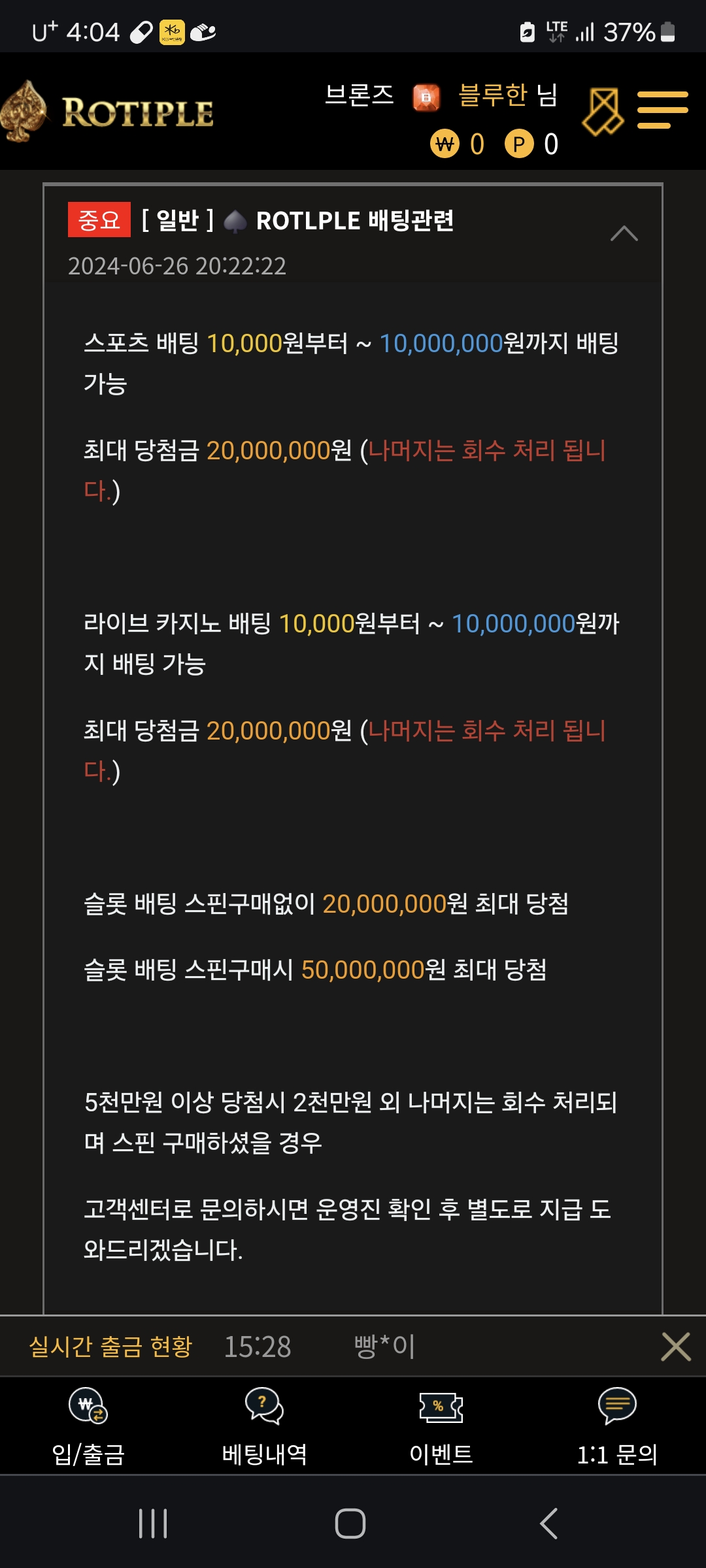Open the hamburger menu

pos(662,110)
